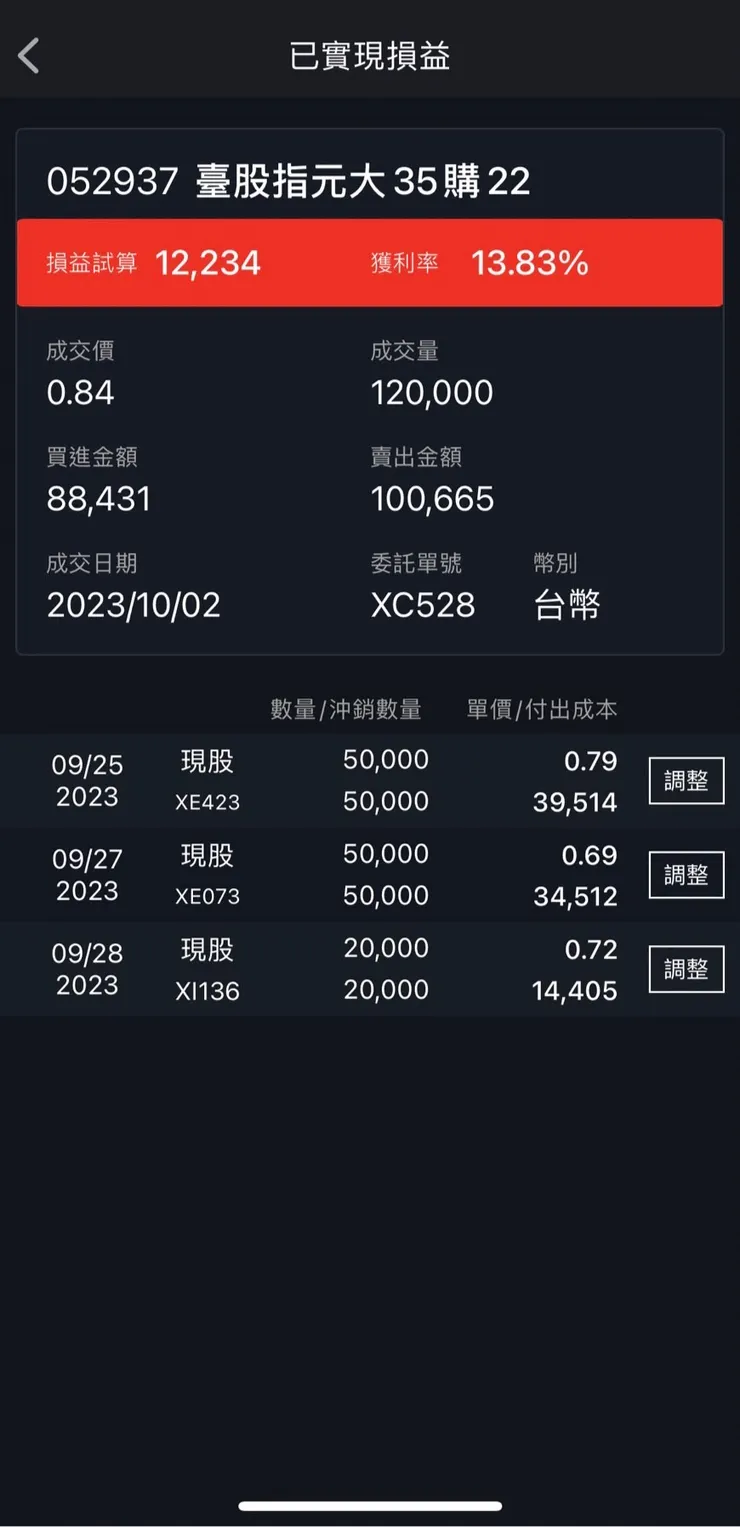Image resolution: width=740 pixels, height=1527 pixels.
Task: Click the 已實現損益 title bar
Action: click(370, 55)
